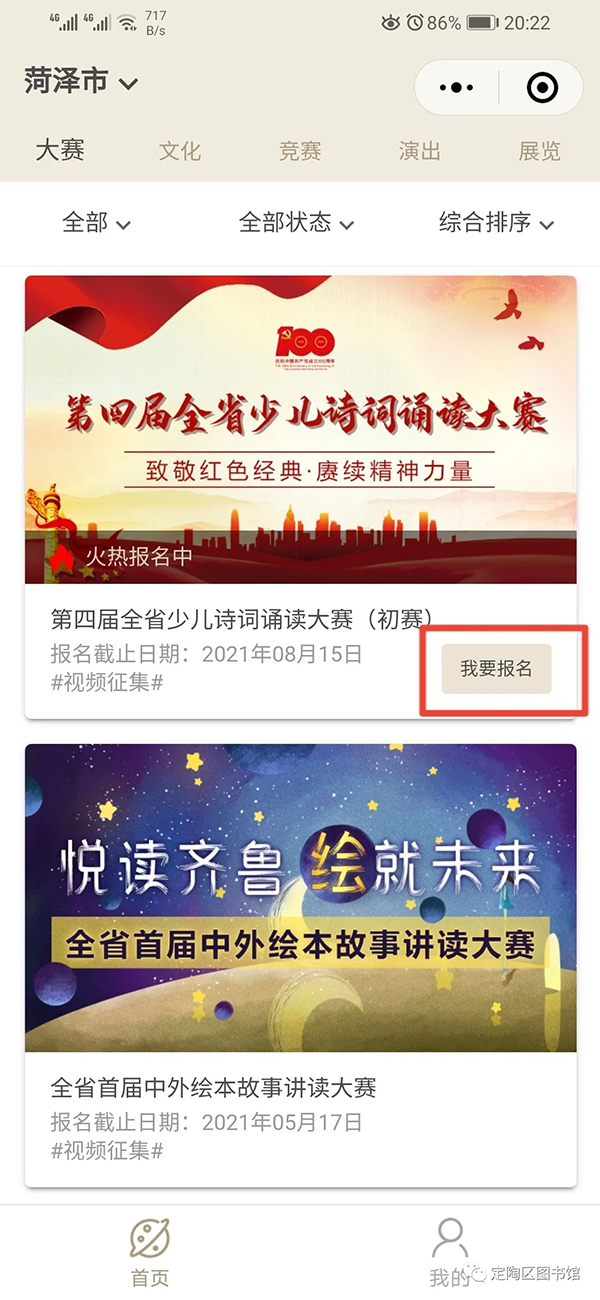Switch to the 大赛 tab

[60, 151]
